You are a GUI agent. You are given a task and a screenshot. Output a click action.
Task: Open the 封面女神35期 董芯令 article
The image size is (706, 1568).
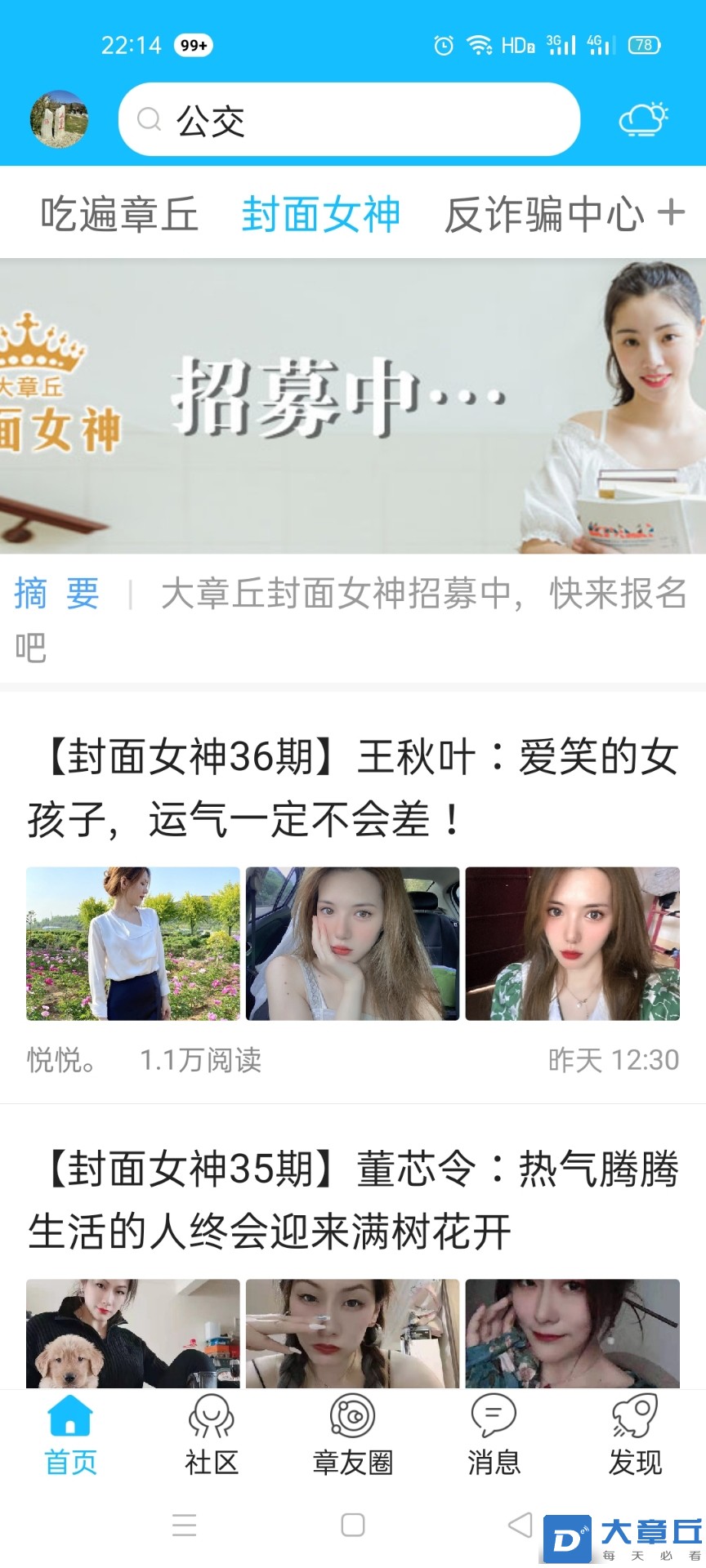coord(353,1200)
